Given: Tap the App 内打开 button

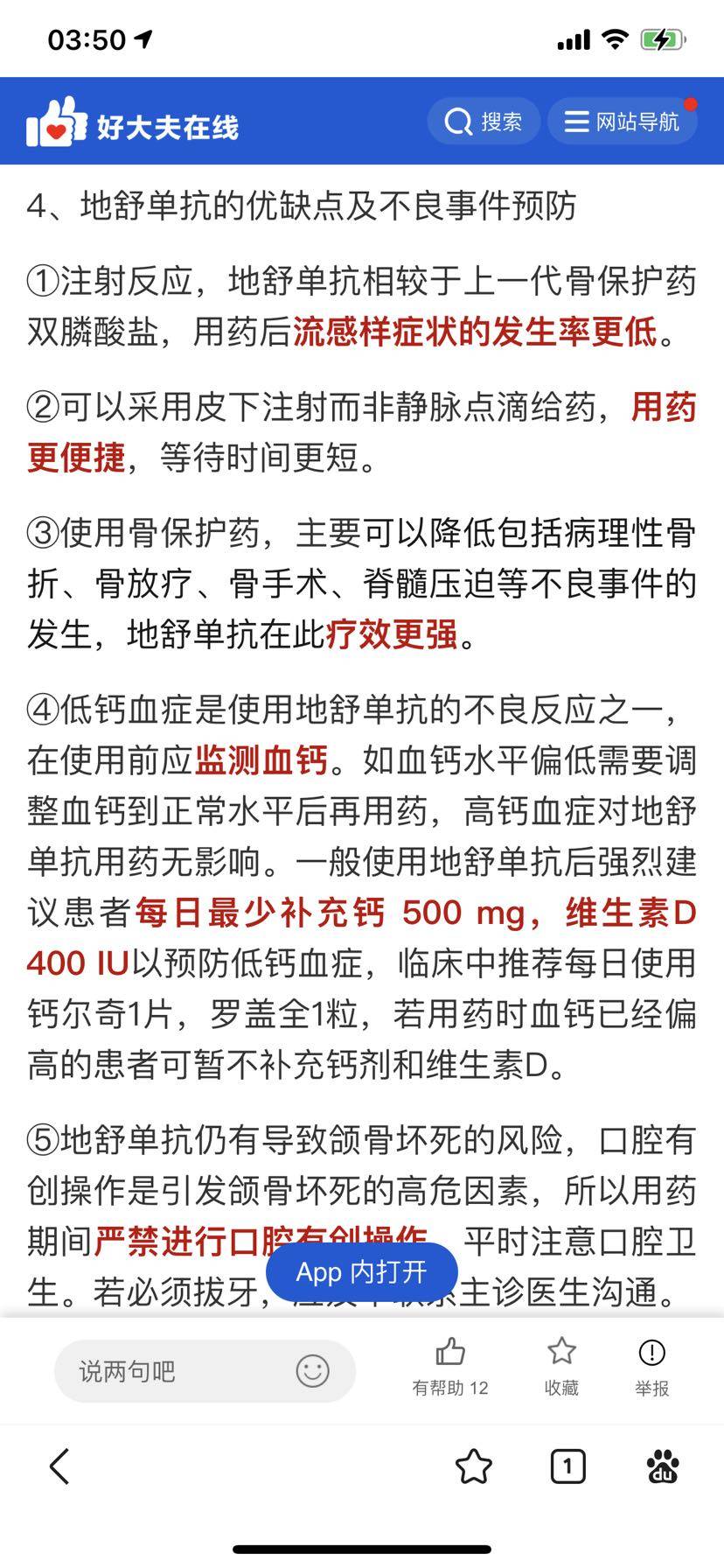Looking at the screenshot, I should [x=361, y=1271].
